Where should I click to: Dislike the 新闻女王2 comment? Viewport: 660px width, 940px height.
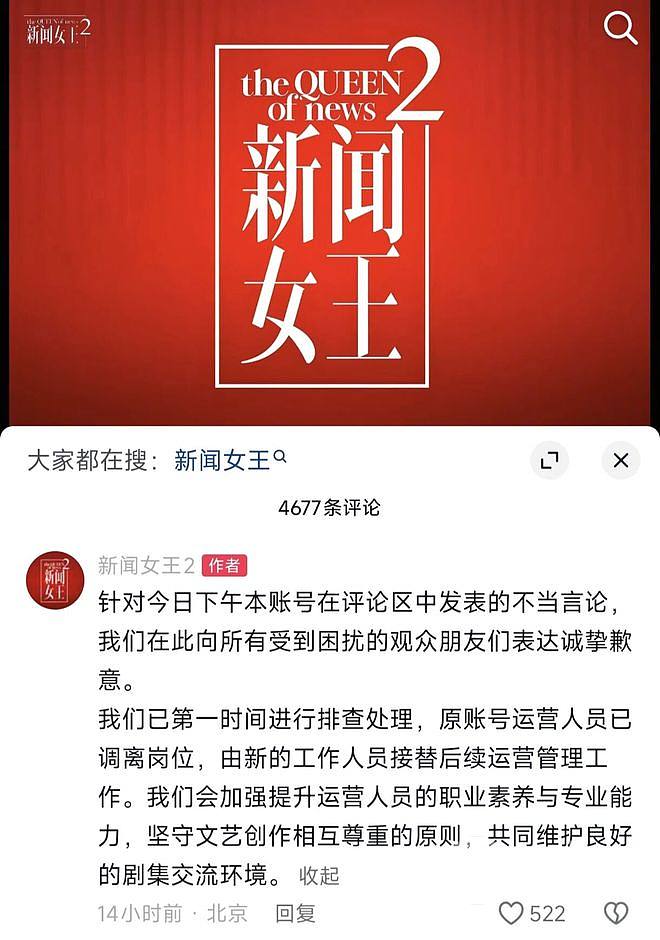coord(618,913)
